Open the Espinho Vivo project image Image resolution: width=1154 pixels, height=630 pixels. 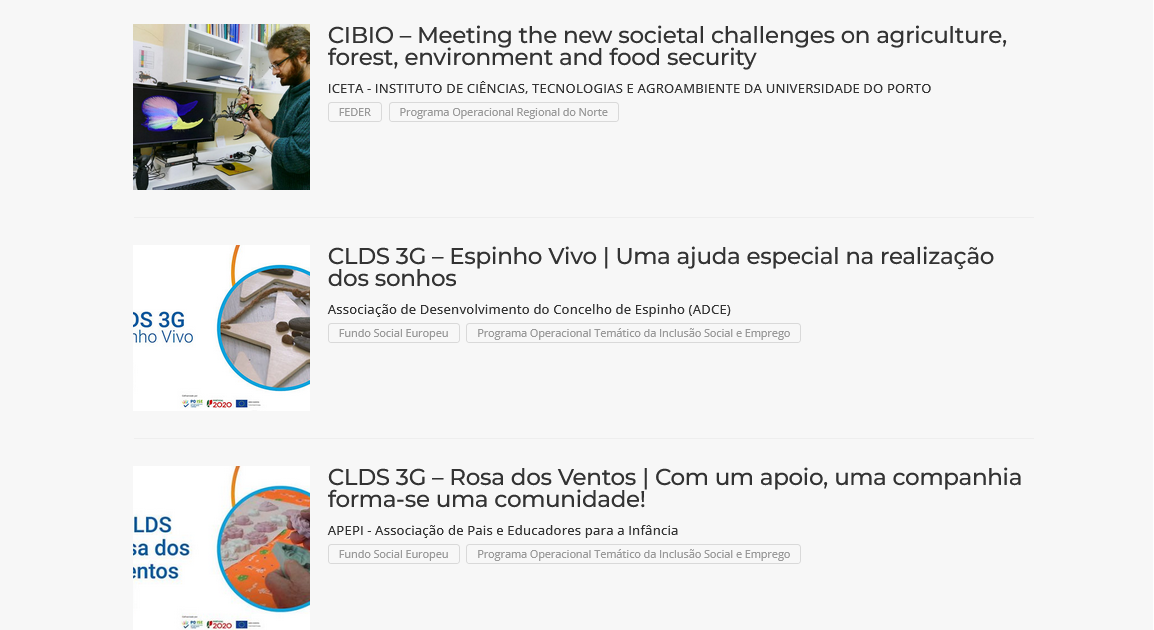(221, 328)
